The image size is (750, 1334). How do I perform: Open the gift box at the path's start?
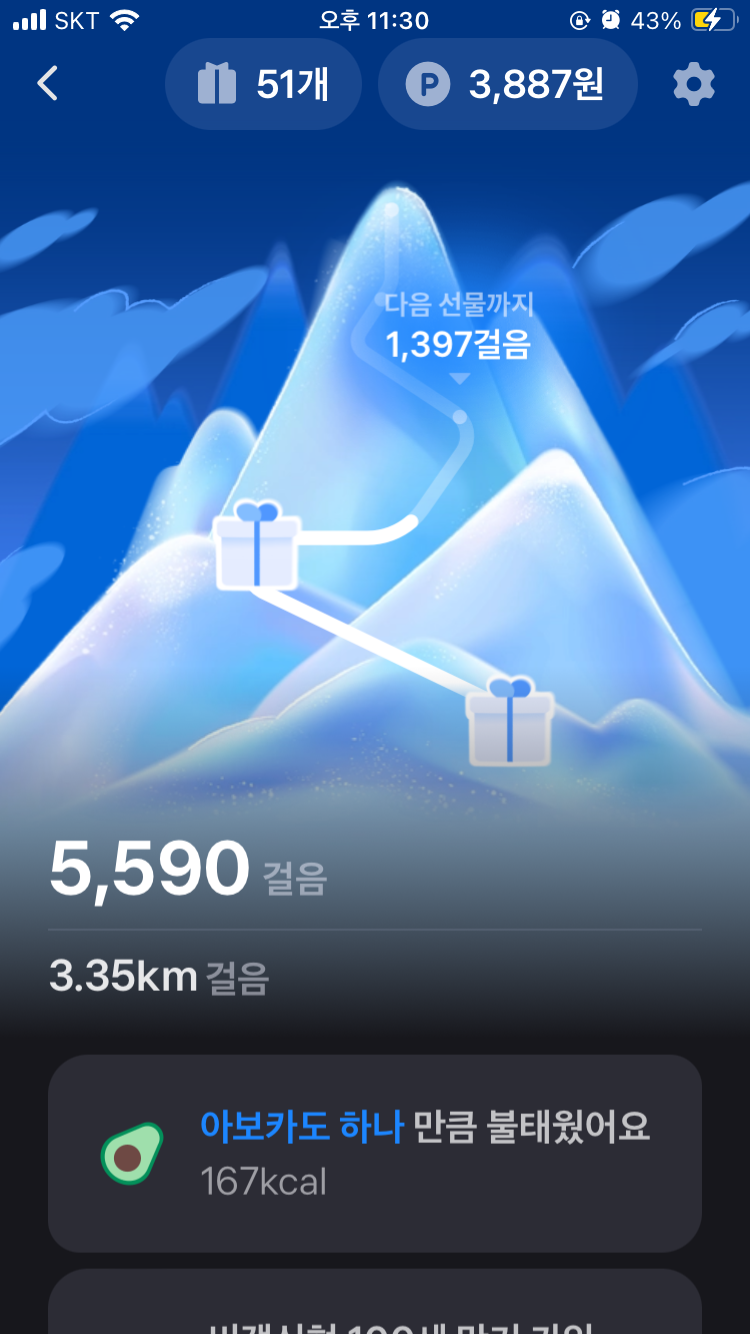pyautogui.click(x=509, y=721)
